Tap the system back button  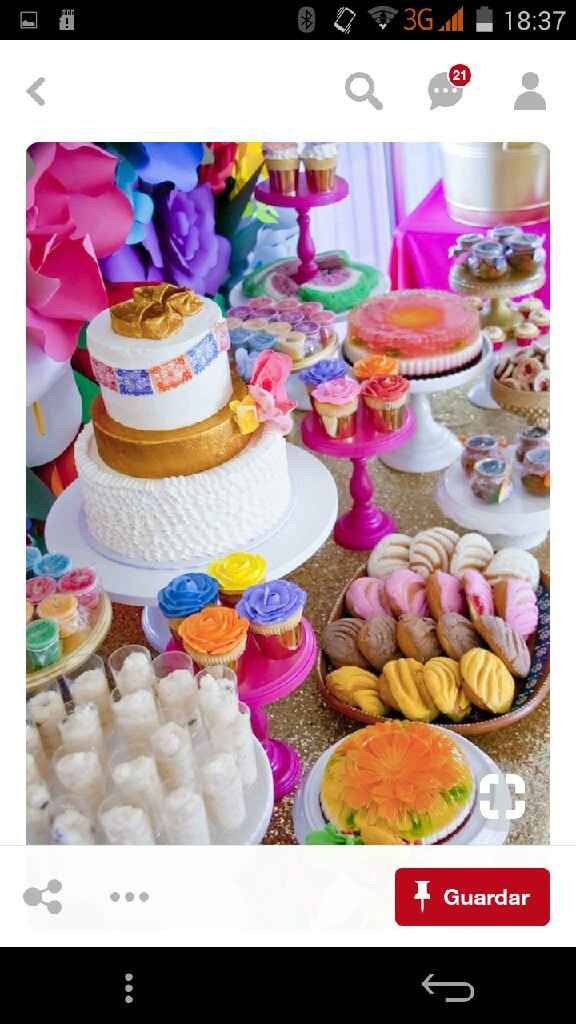[448, 987]
